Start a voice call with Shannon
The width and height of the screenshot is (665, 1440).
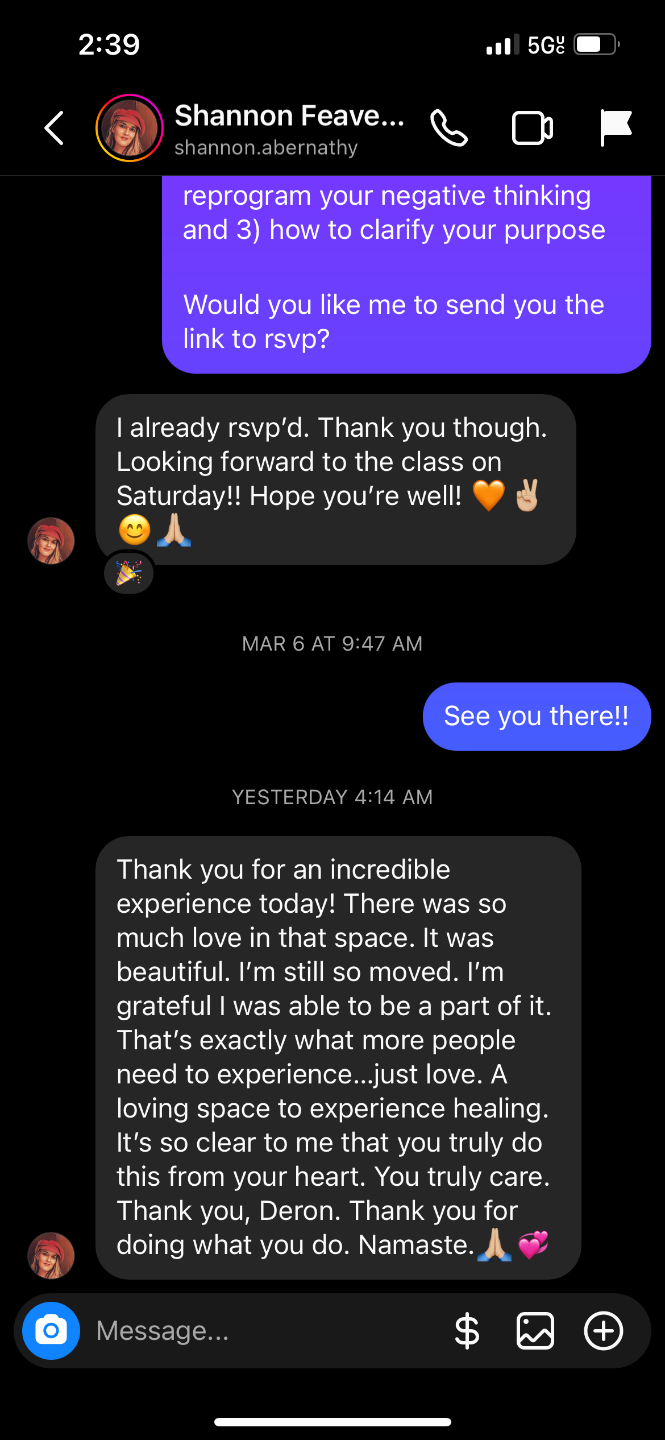pyautogui.click(x=449, y=128)
